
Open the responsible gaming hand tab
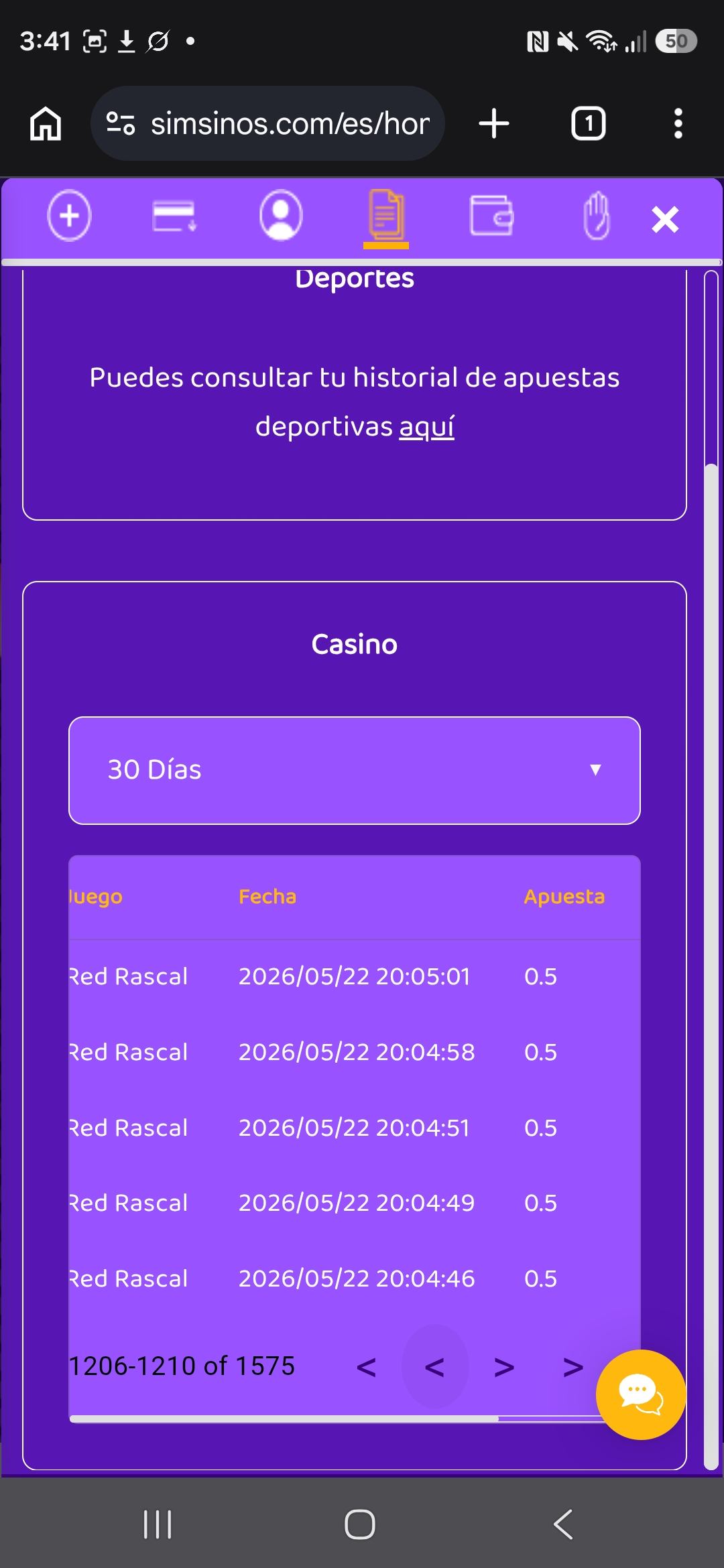coord(597,215)
